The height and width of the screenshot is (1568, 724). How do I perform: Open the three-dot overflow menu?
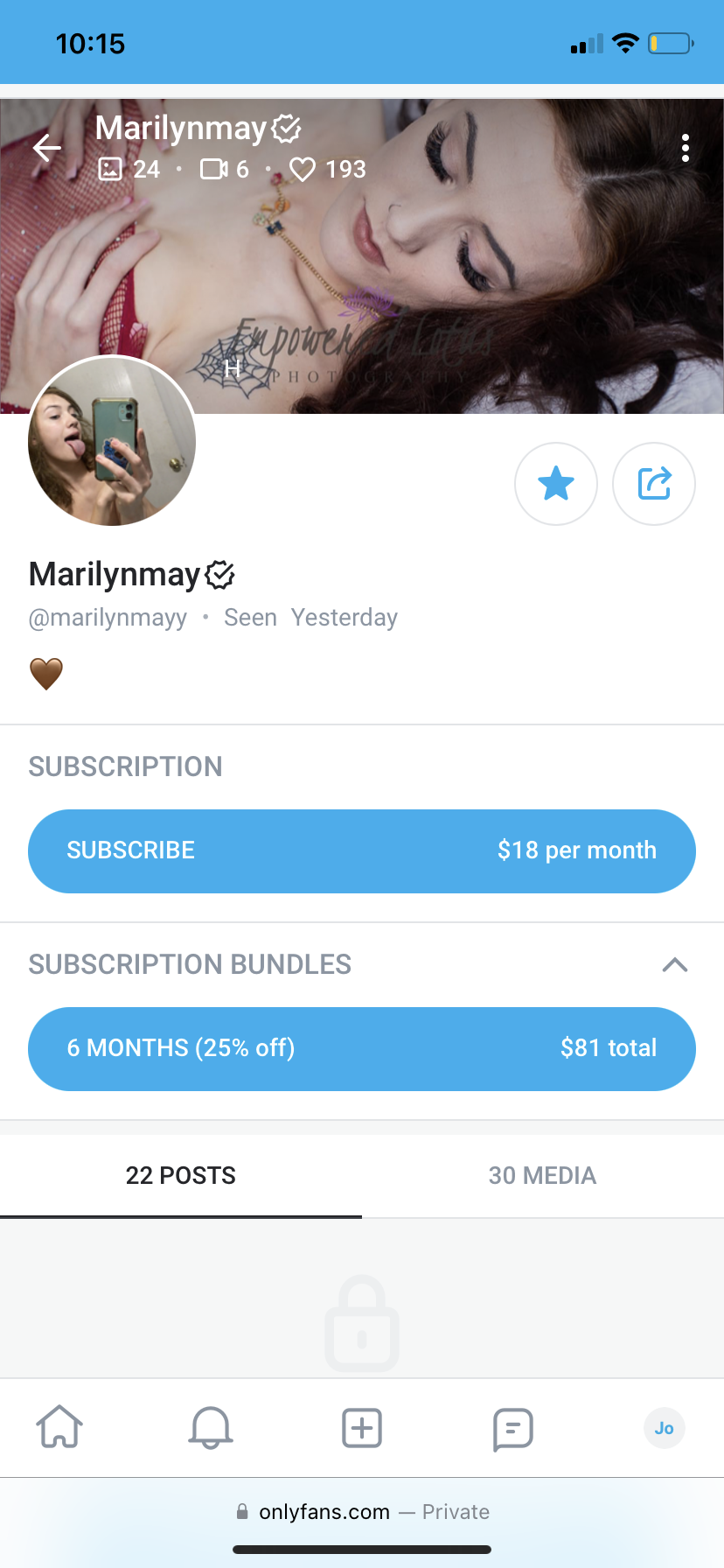[x=685, y=148]
